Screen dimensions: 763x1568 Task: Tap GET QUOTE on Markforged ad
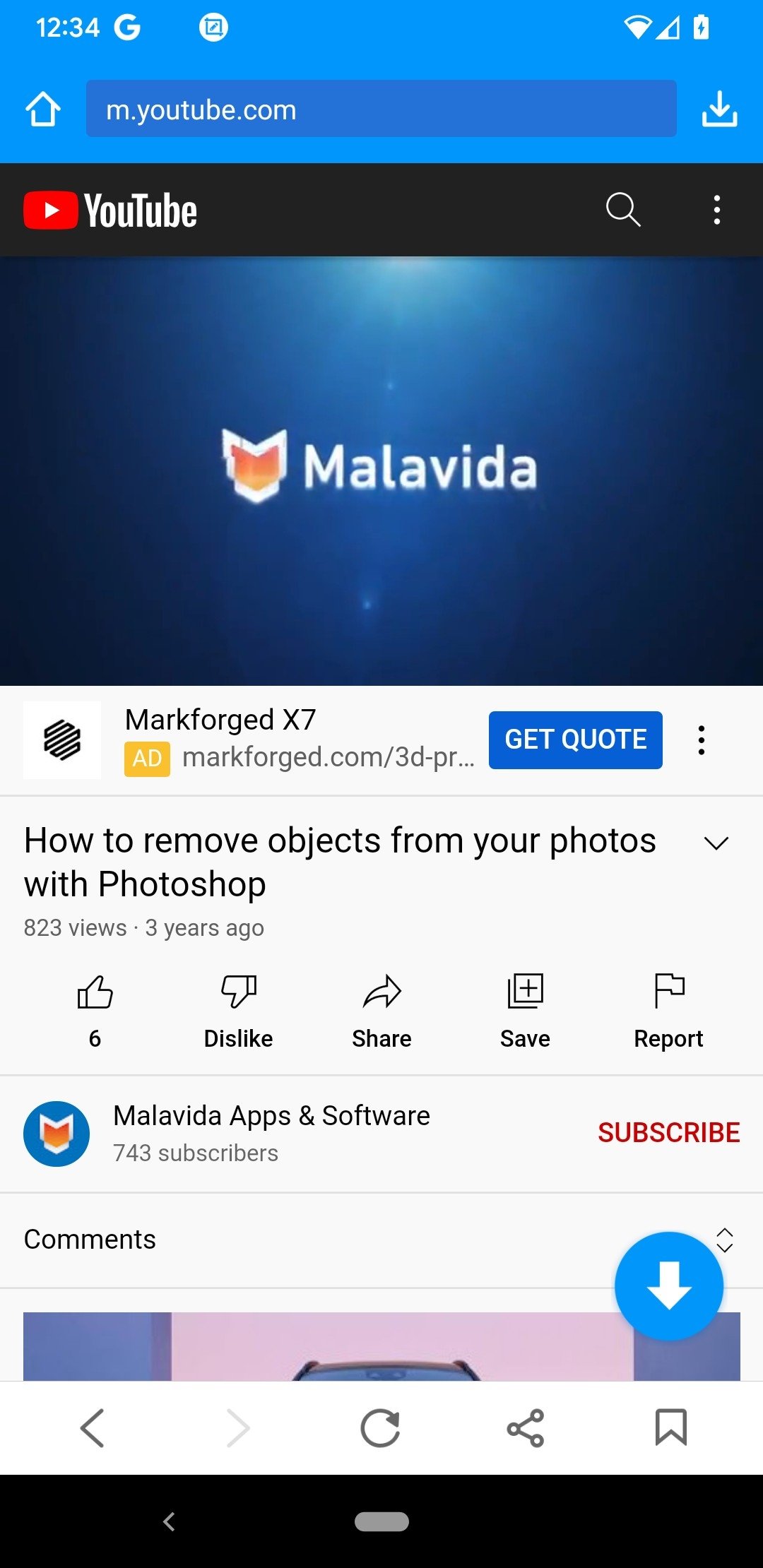coord(575,740)
